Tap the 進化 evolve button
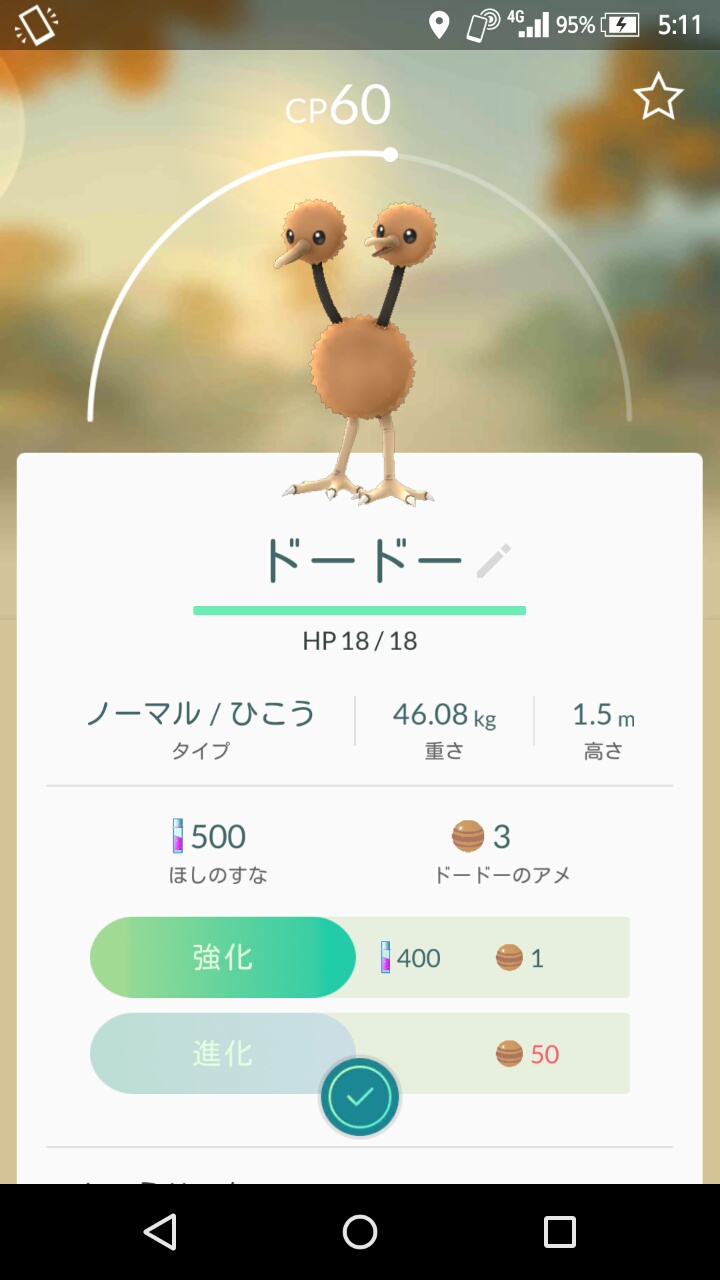 223,1053
